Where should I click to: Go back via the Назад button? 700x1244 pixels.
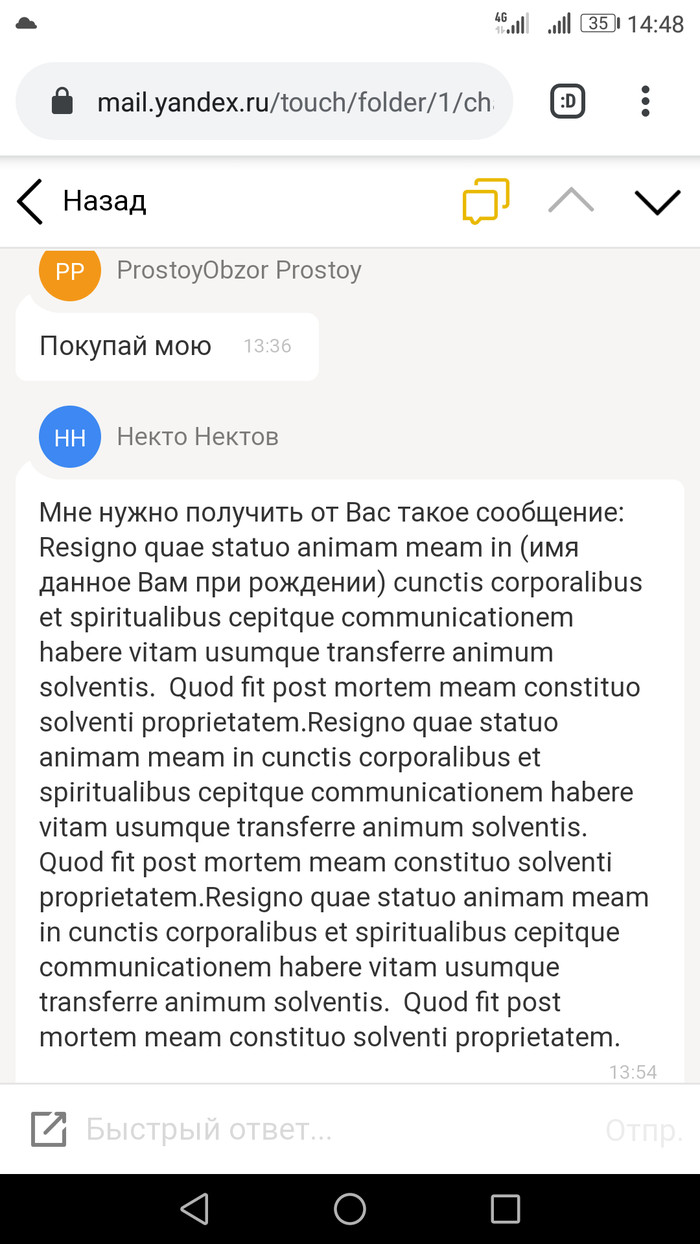(x=82, y=202)
